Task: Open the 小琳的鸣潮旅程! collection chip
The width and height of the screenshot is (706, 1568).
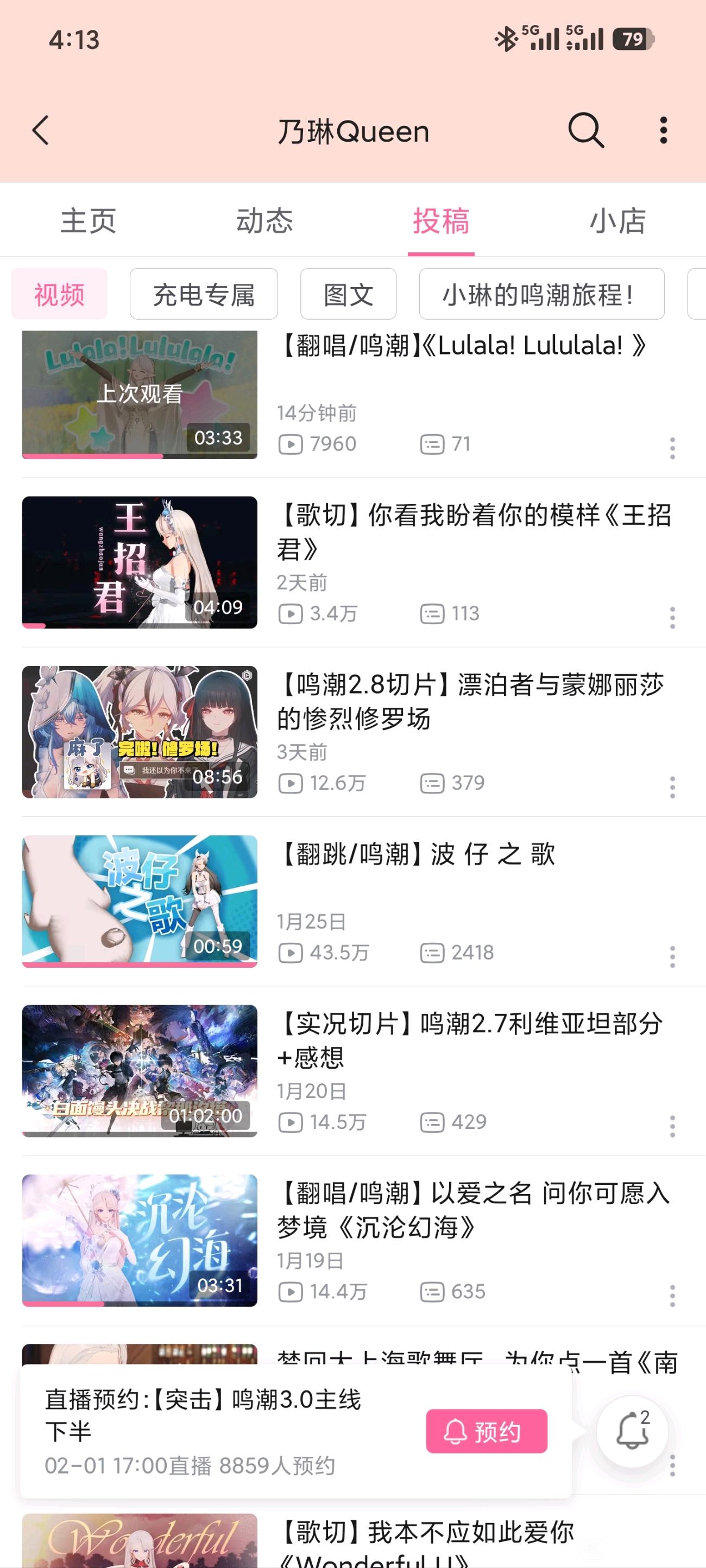Action: coord(541,295)
